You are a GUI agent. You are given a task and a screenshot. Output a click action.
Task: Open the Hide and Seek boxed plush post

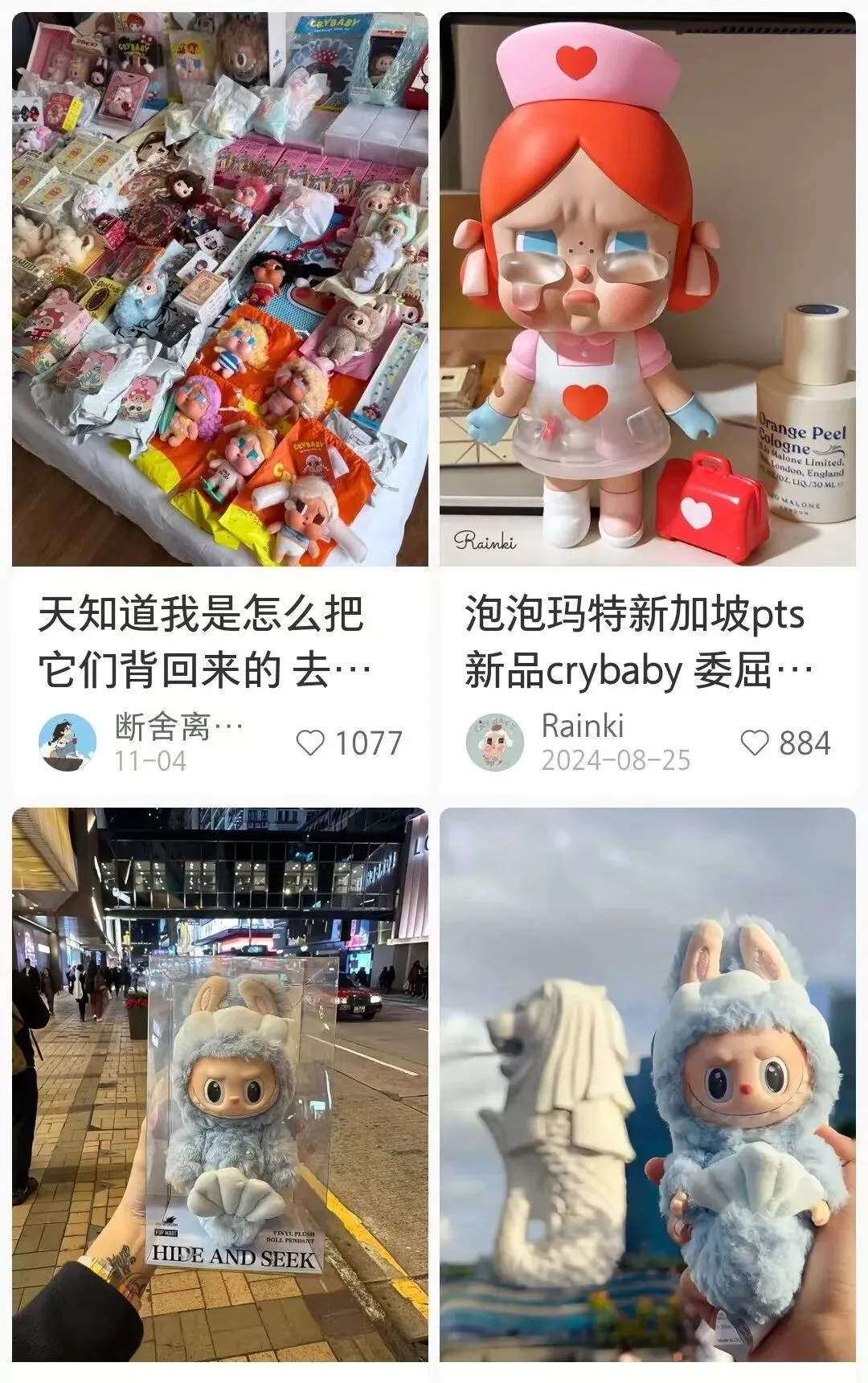[220, 1085]
